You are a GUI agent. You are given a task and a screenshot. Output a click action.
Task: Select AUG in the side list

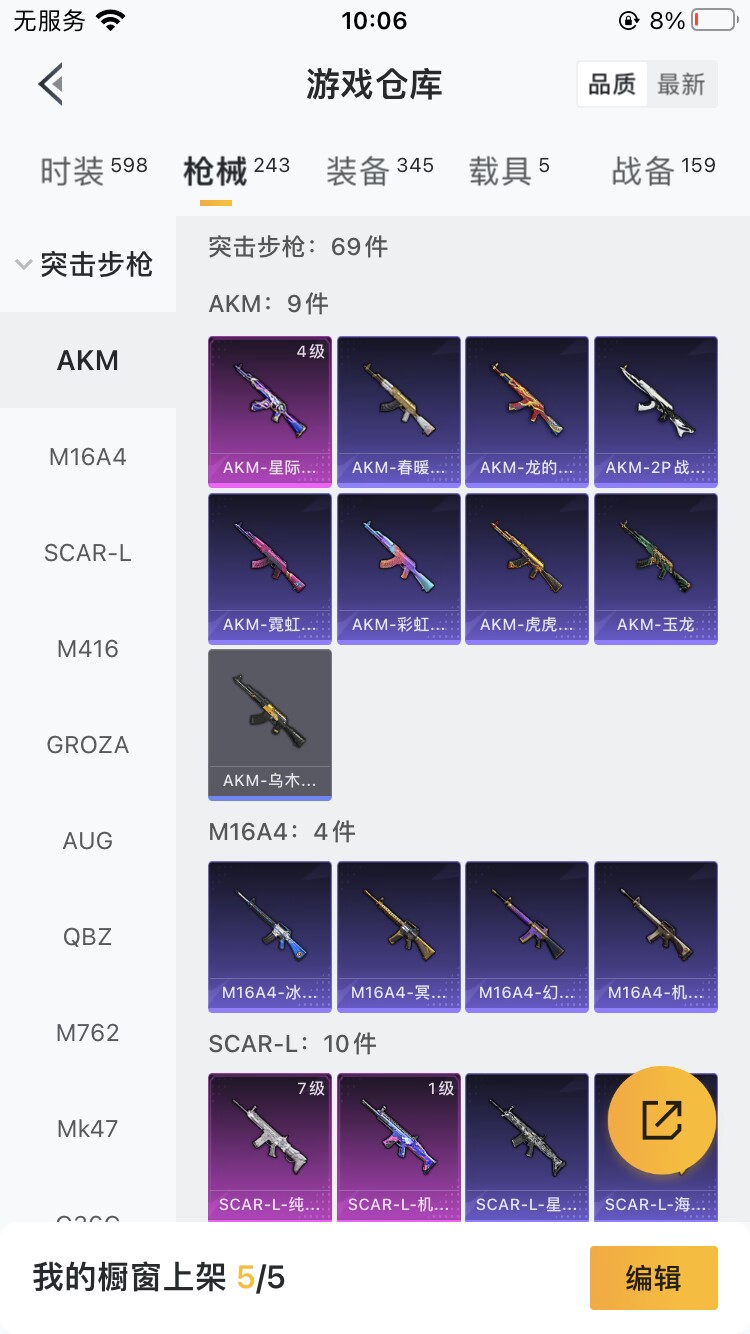pos(88,841)
